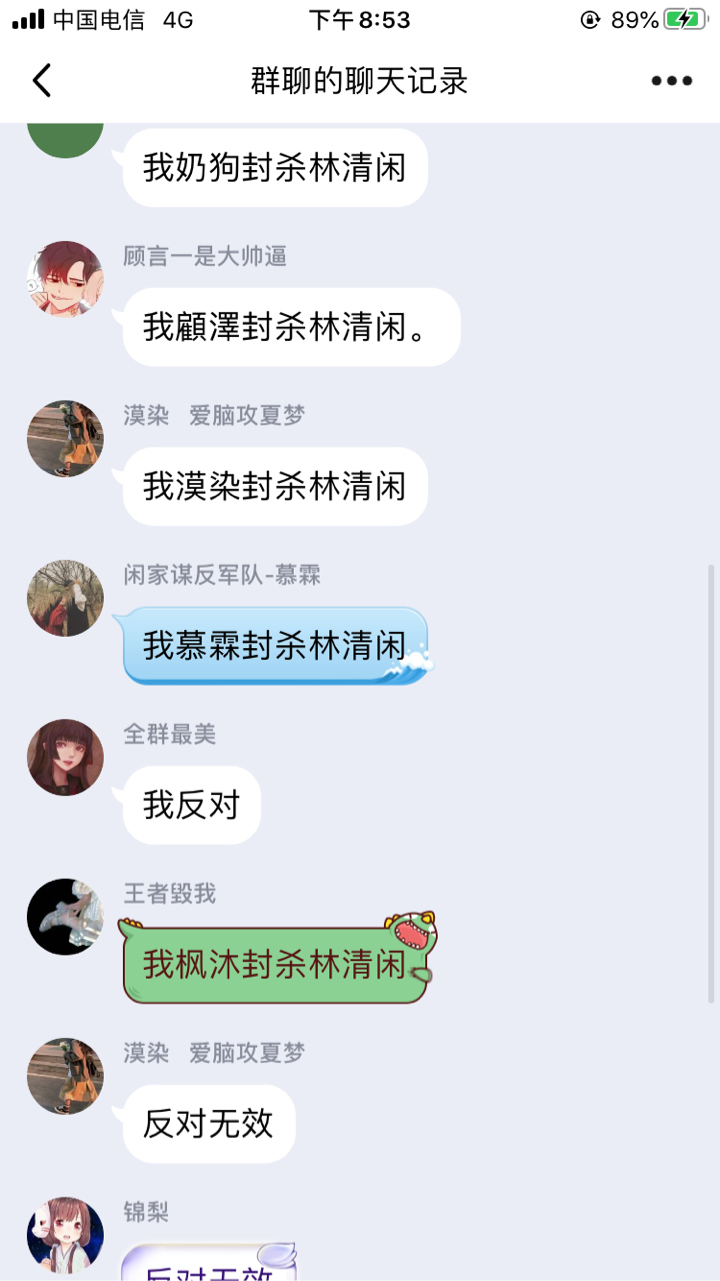Open 闲家谋反军队-慕霖's avatar
Screen dimensions: 720x1281
65,598
